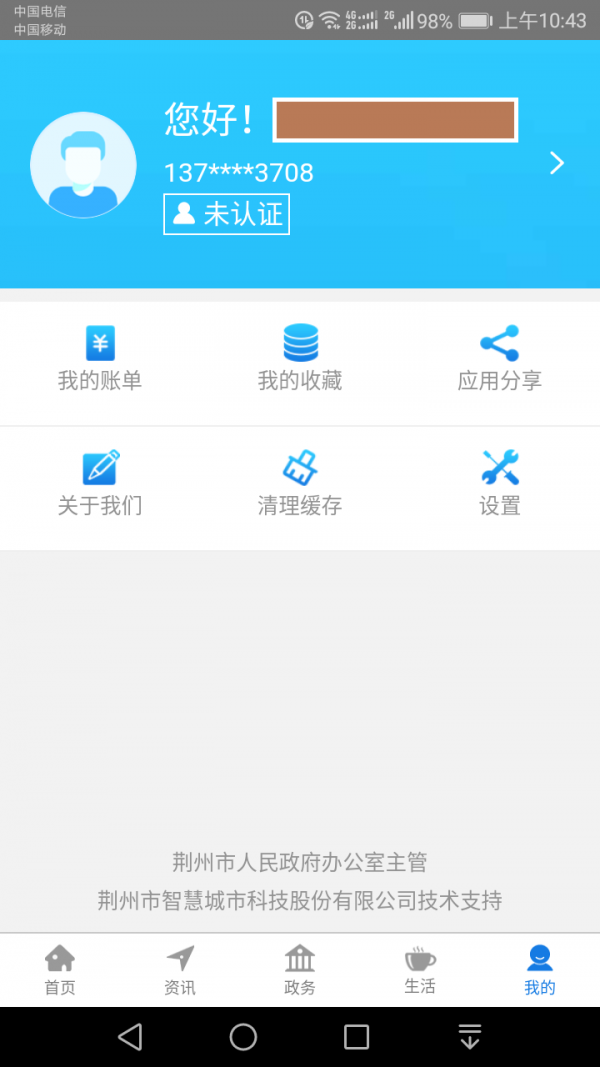Image resolution: width=600 pixels, height=1067 pixels.
Task: Tap 清理缓存 to clear the cache
Action: pos(300,484)
